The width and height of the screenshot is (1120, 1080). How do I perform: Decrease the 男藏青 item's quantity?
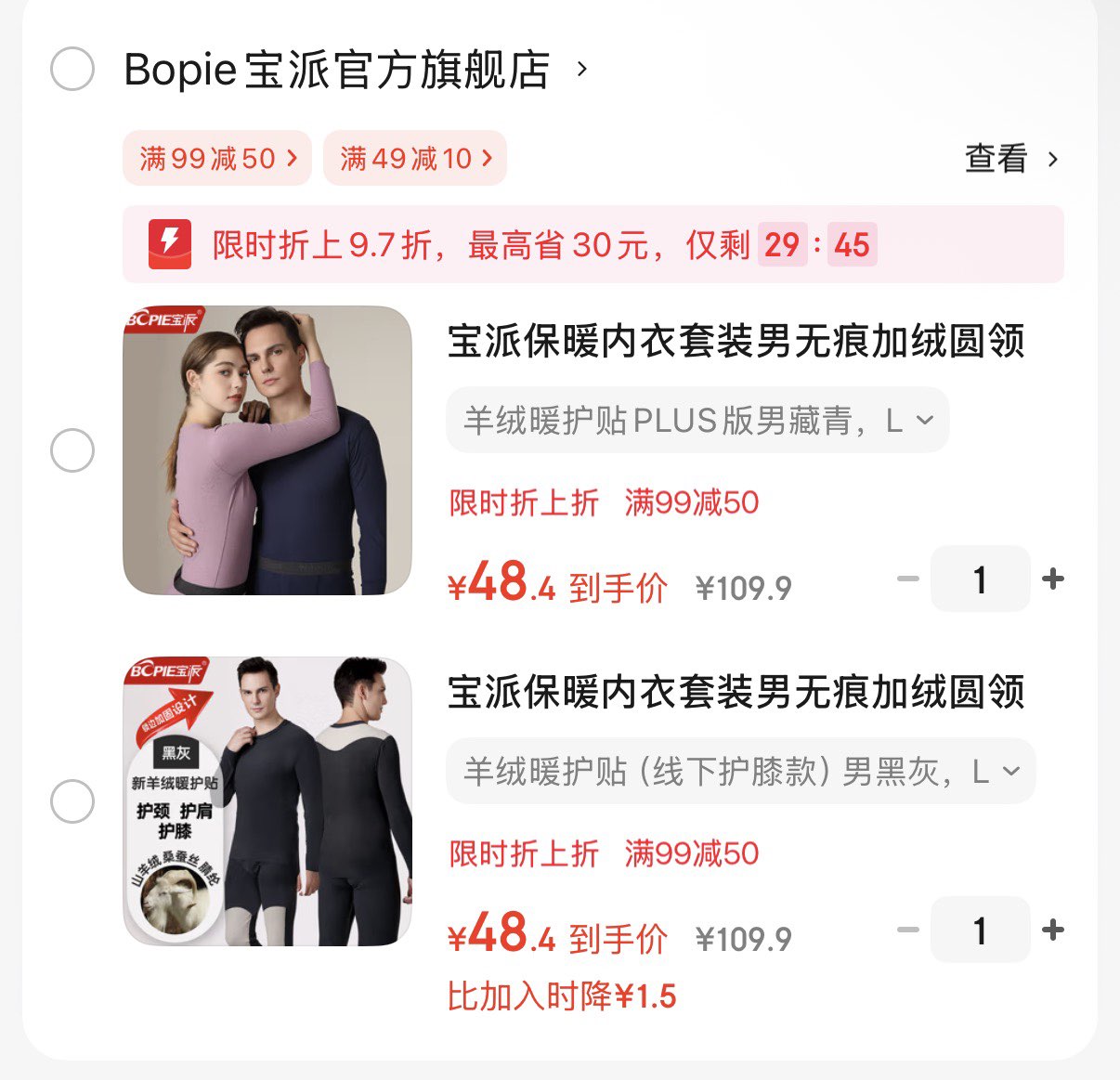coord(908,579)
